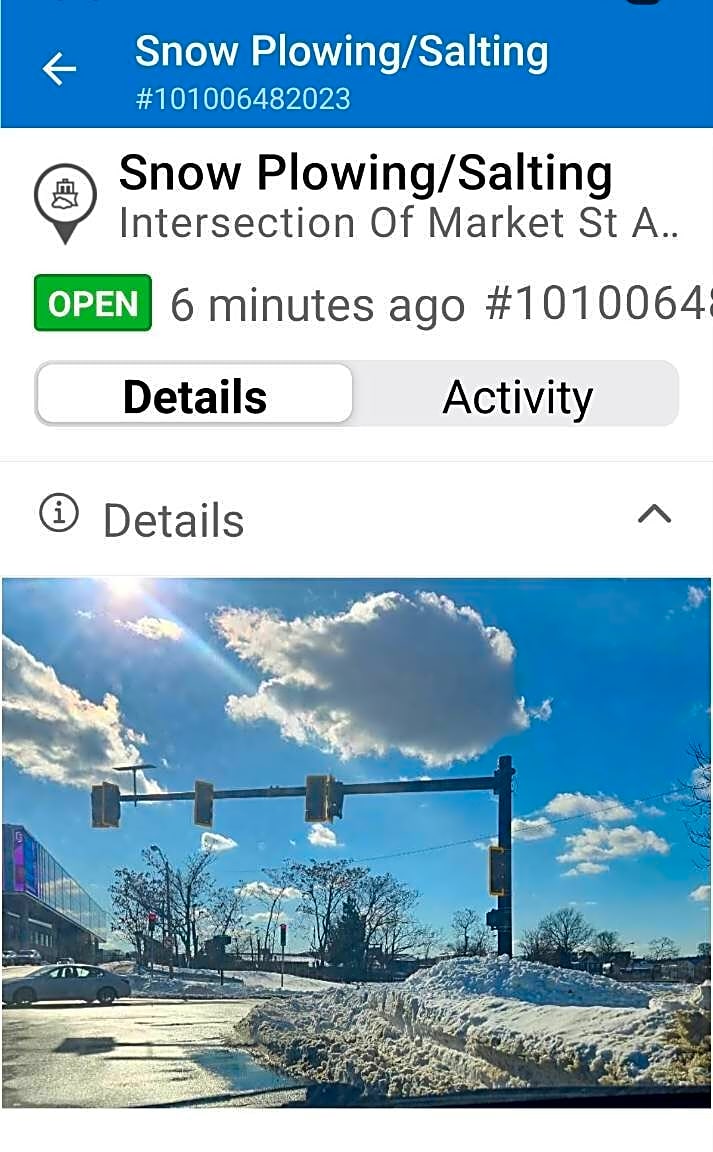Image resolution: width=713 pixels, height=1152 pixels.
Task: Open the snowy intersection photo
Action: [x=356, y=842]
